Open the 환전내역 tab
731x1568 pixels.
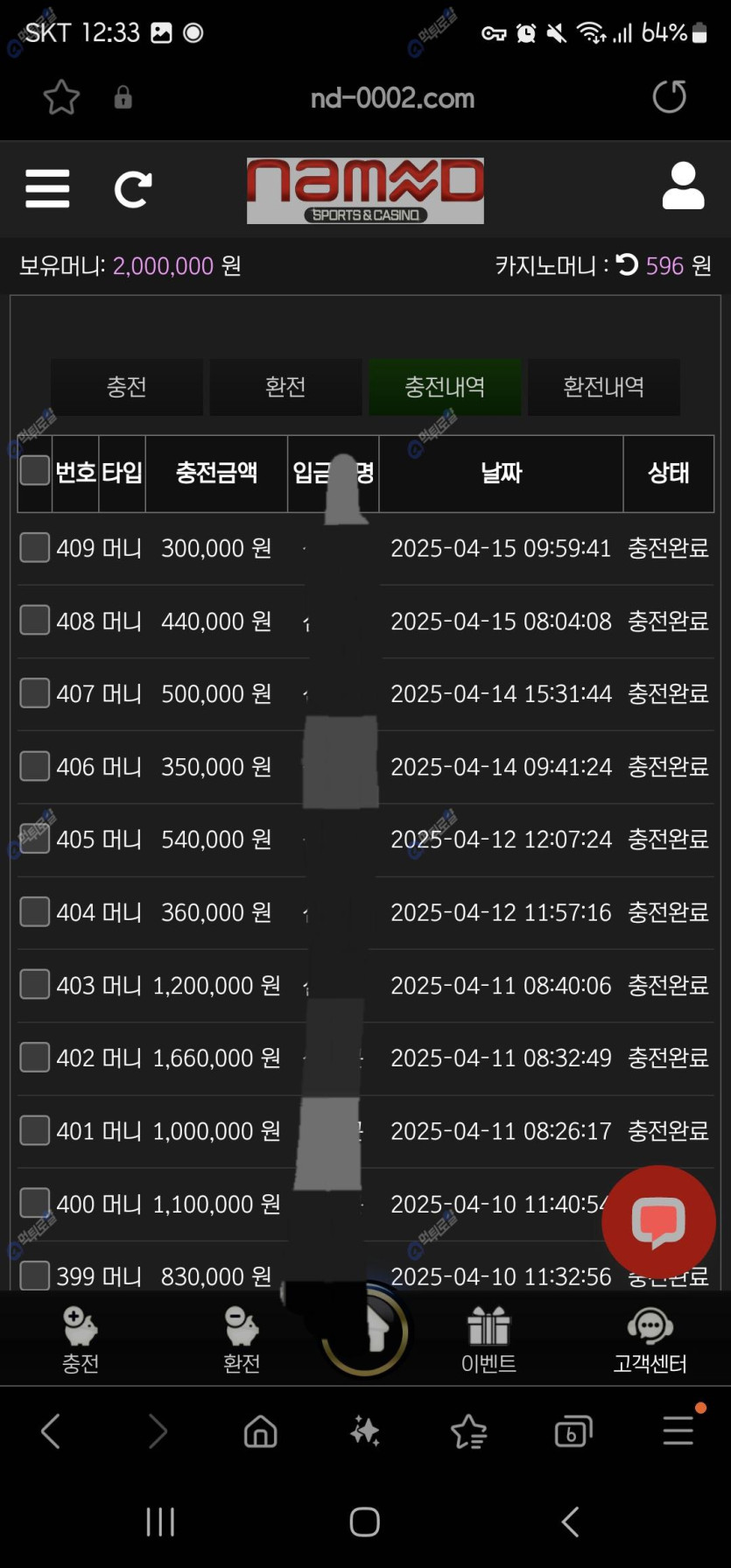(x=604, y=387)
